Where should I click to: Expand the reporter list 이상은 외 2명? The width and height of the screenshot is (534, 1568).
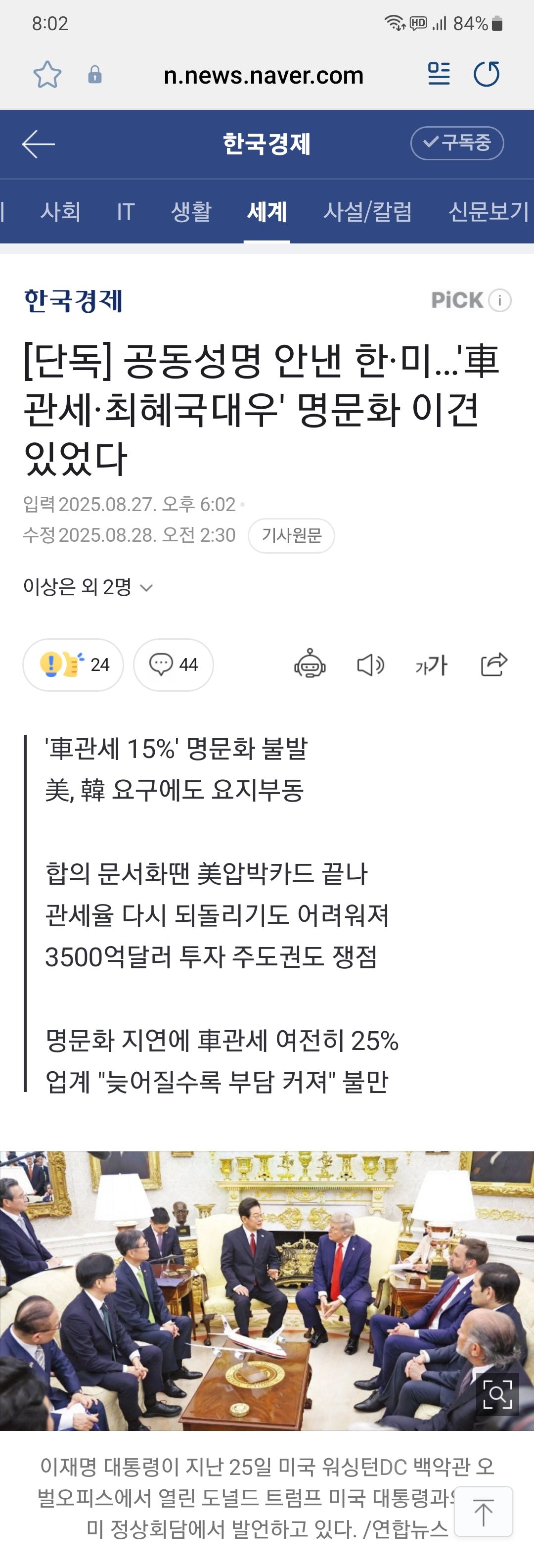pyautogui.click(x=88, y=587)
